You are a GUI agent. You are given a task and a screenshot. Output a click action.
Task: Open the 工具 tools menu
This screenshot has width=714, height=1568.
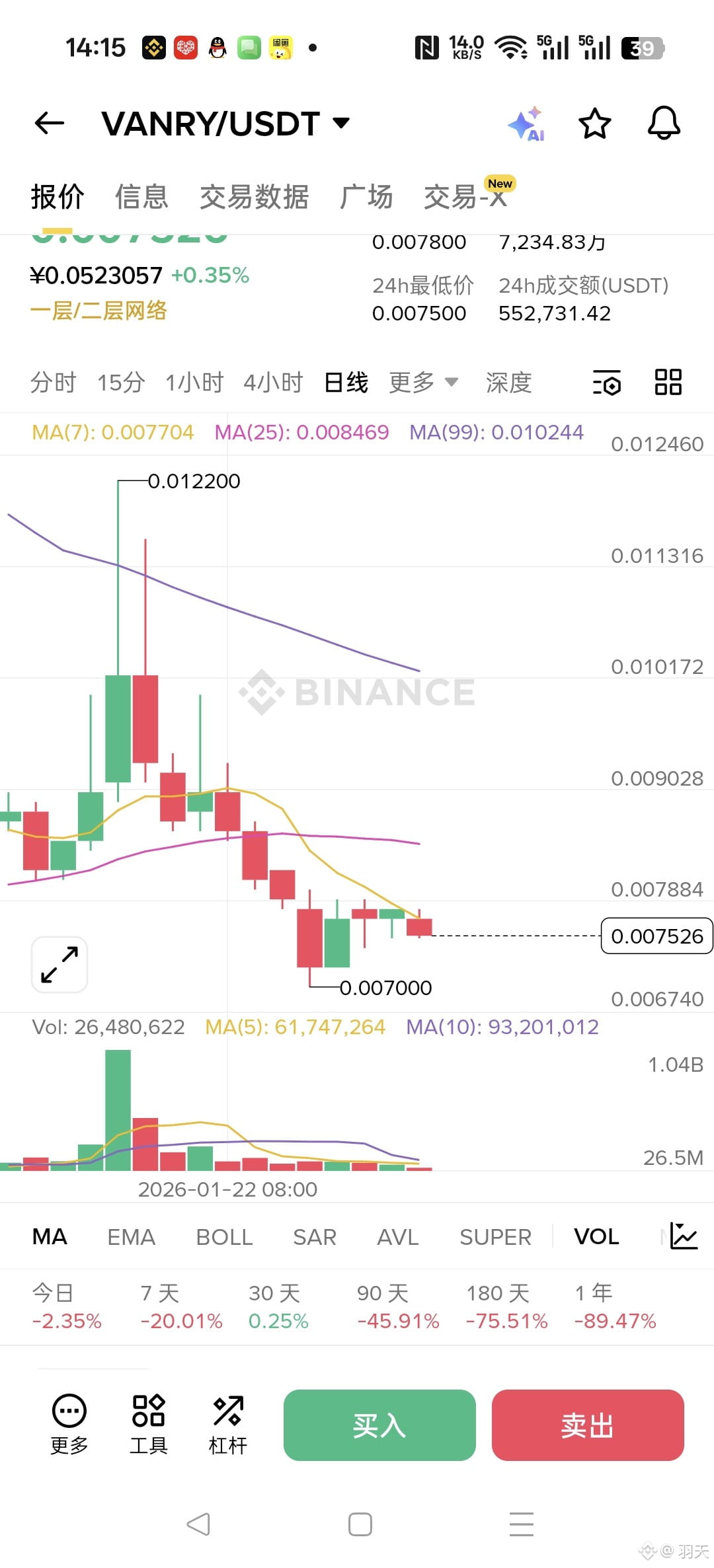(x=149, y=1425)
